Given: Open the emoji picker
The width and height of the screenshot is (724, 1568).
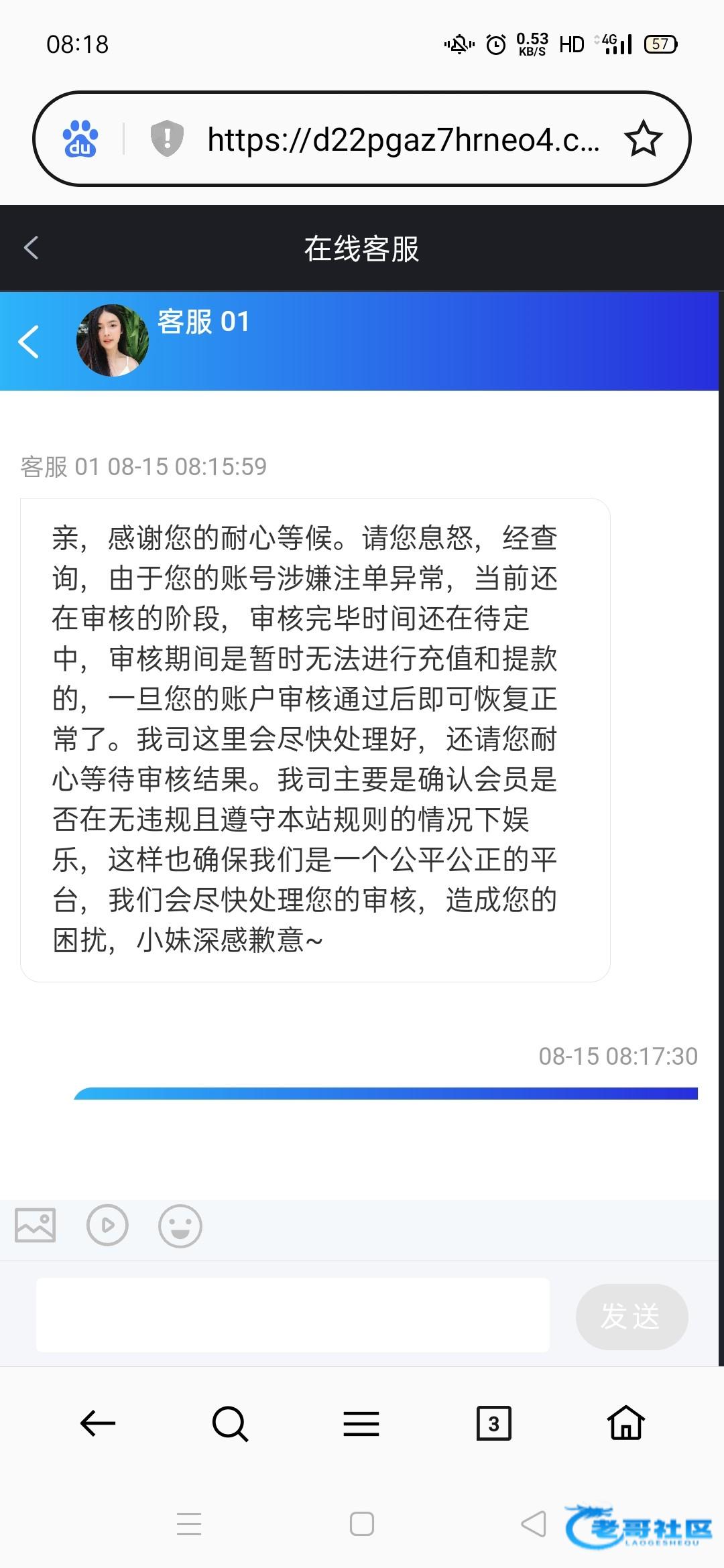Looking at the screenshot, I should 180,1226.
